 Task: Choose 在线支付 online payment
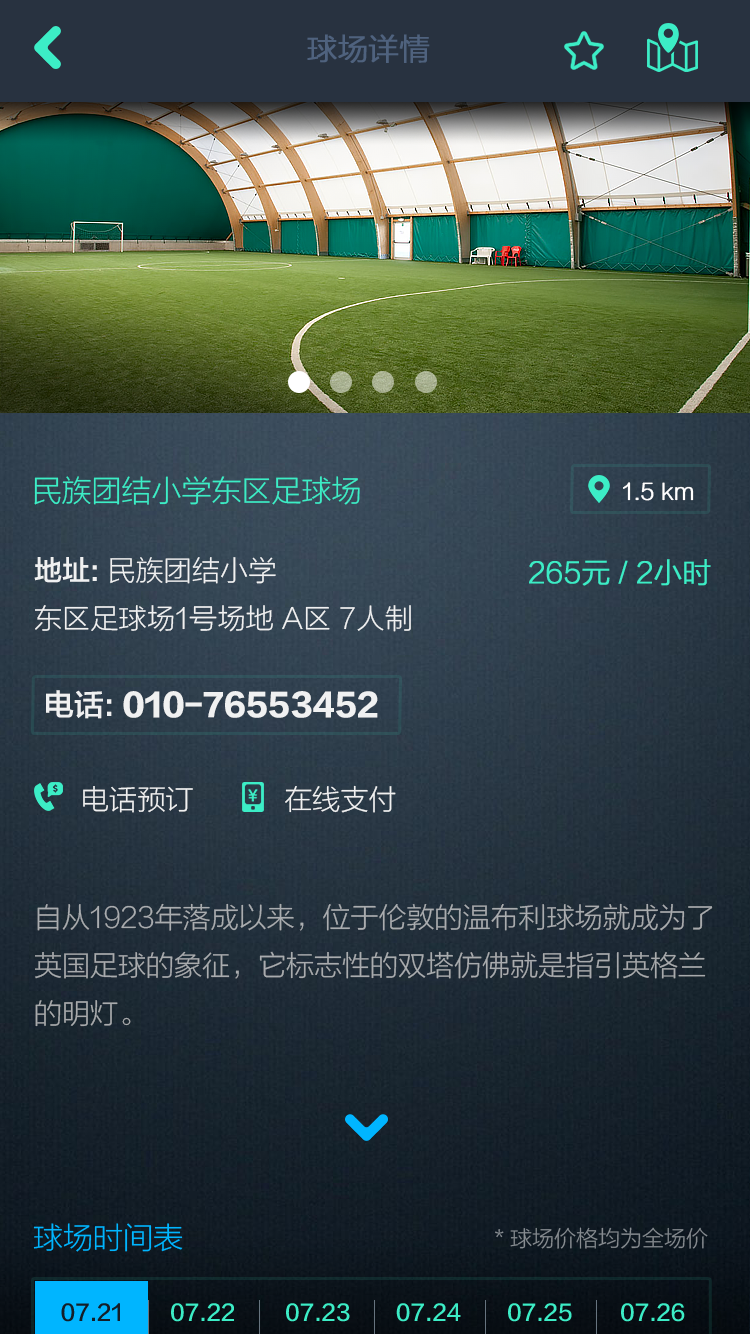318,798
